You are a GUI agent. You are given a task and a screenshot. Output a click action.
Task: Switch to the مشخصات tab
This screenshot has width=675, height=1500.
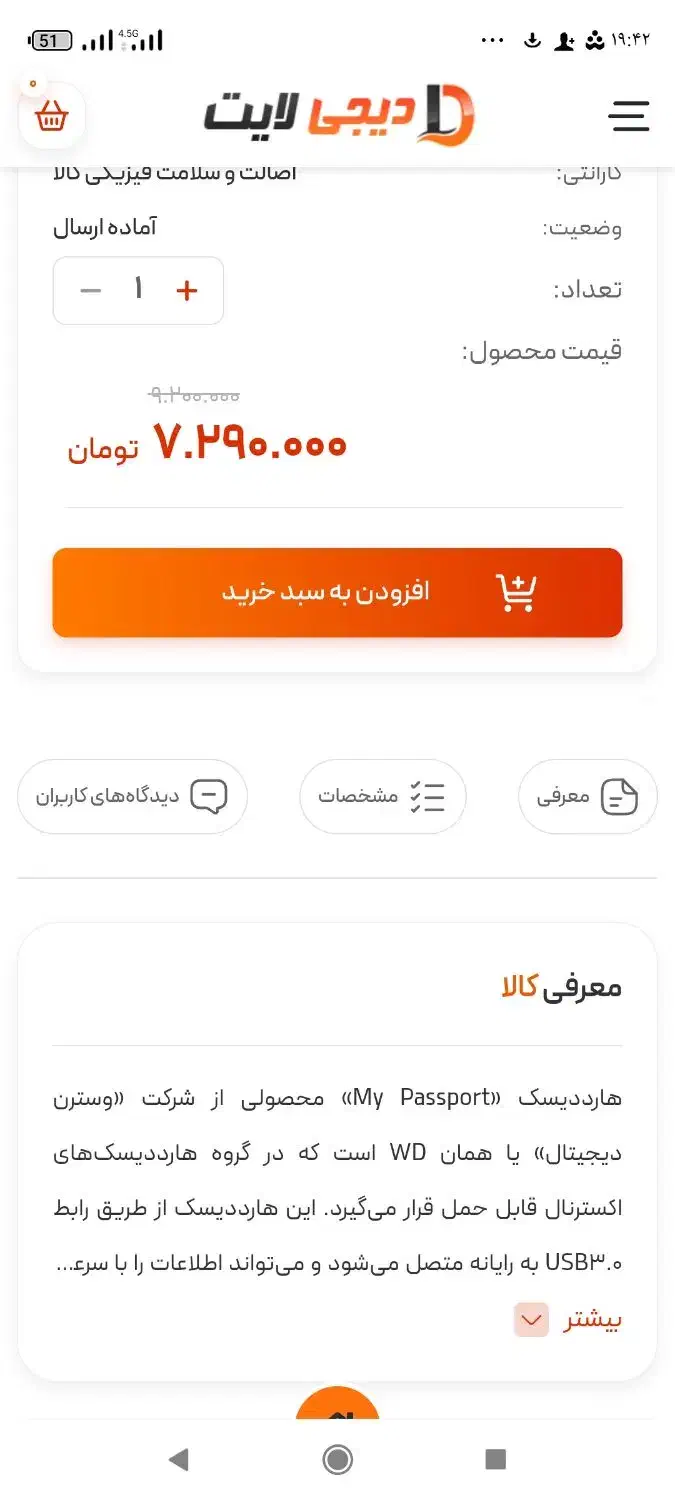[x=382, y=797]
